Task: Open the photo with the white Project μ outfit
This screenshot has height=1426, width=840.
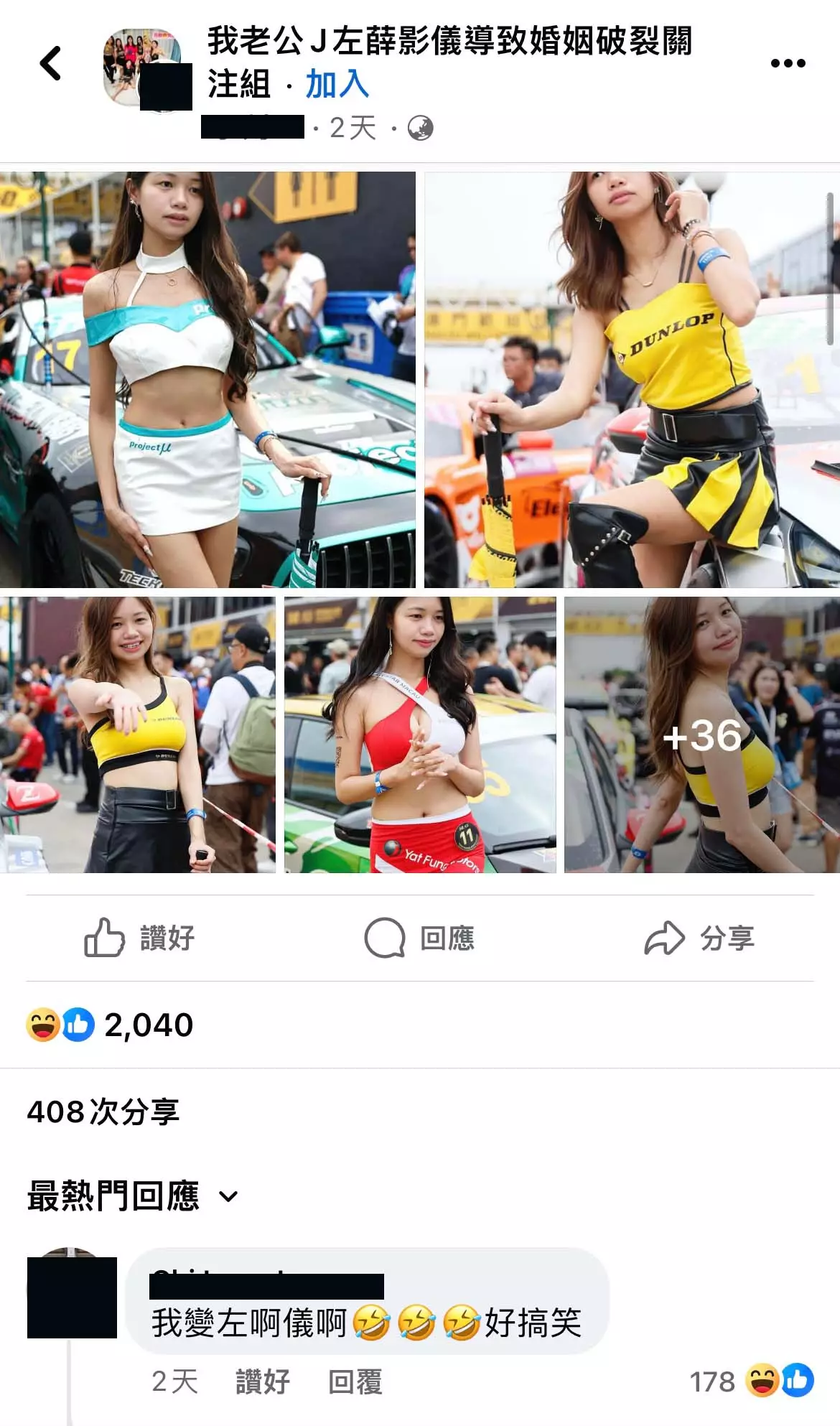Action: [x=207, y=379]
